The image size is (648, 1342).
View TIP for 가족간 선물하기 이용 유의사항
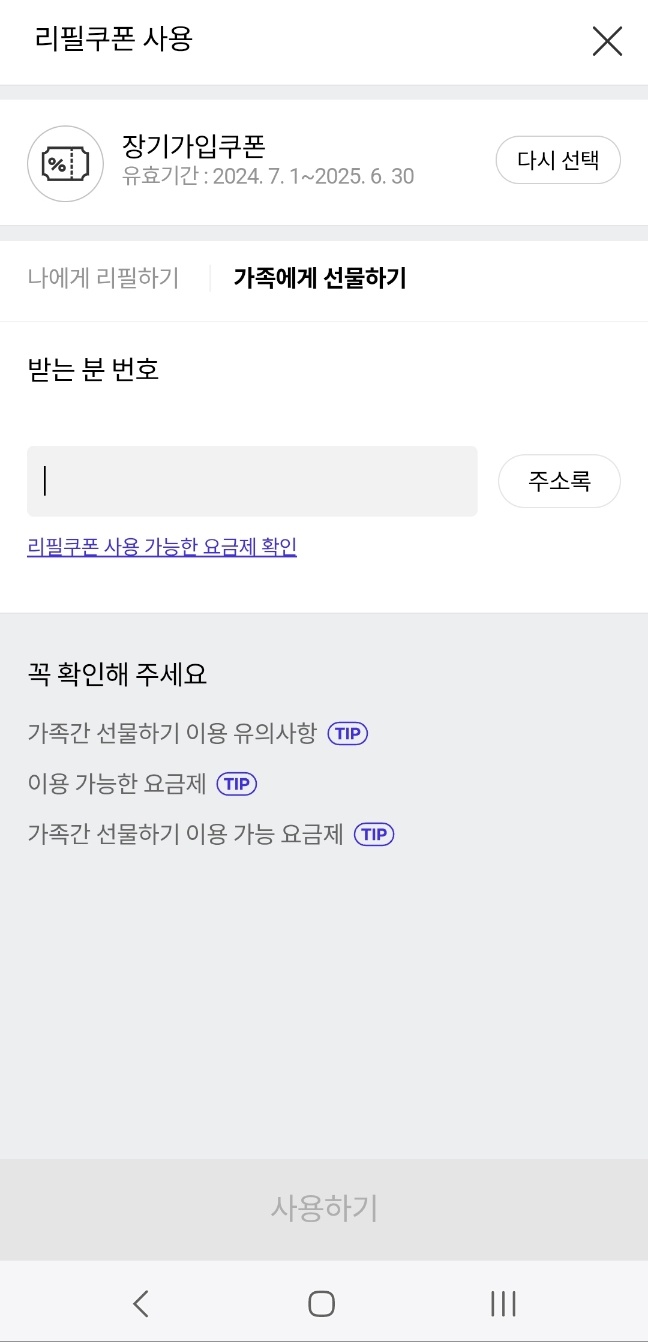pyautogui.click(x=348, y=734)
